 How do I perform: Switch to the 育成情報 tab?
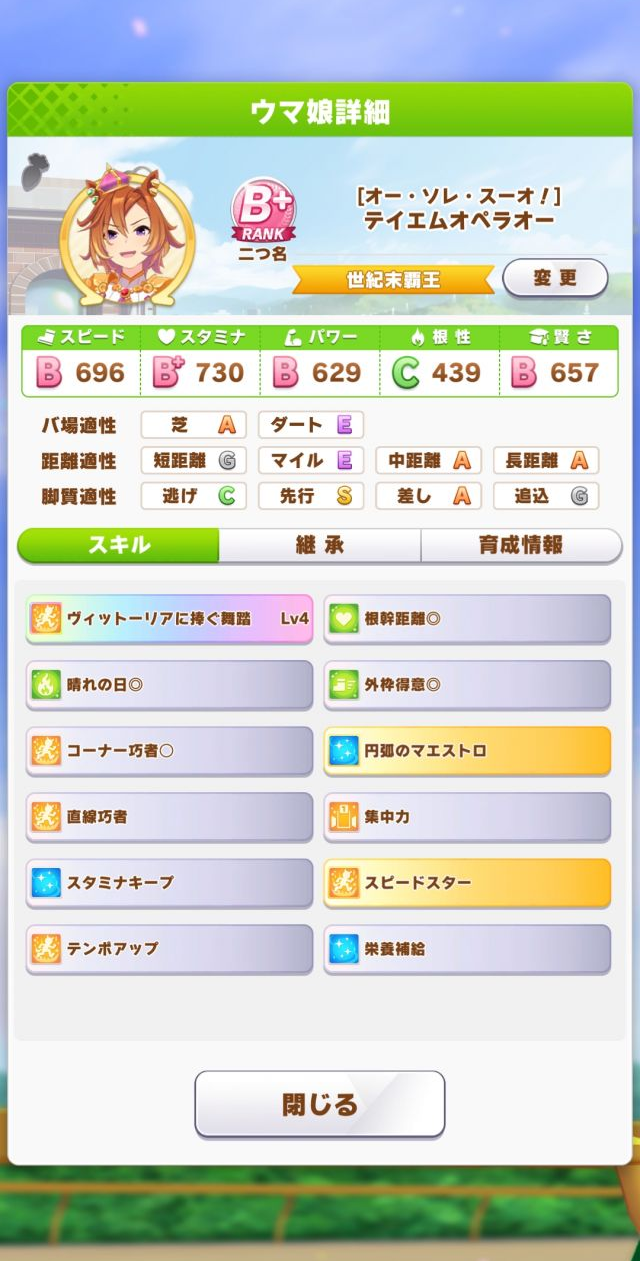point(520,545)
